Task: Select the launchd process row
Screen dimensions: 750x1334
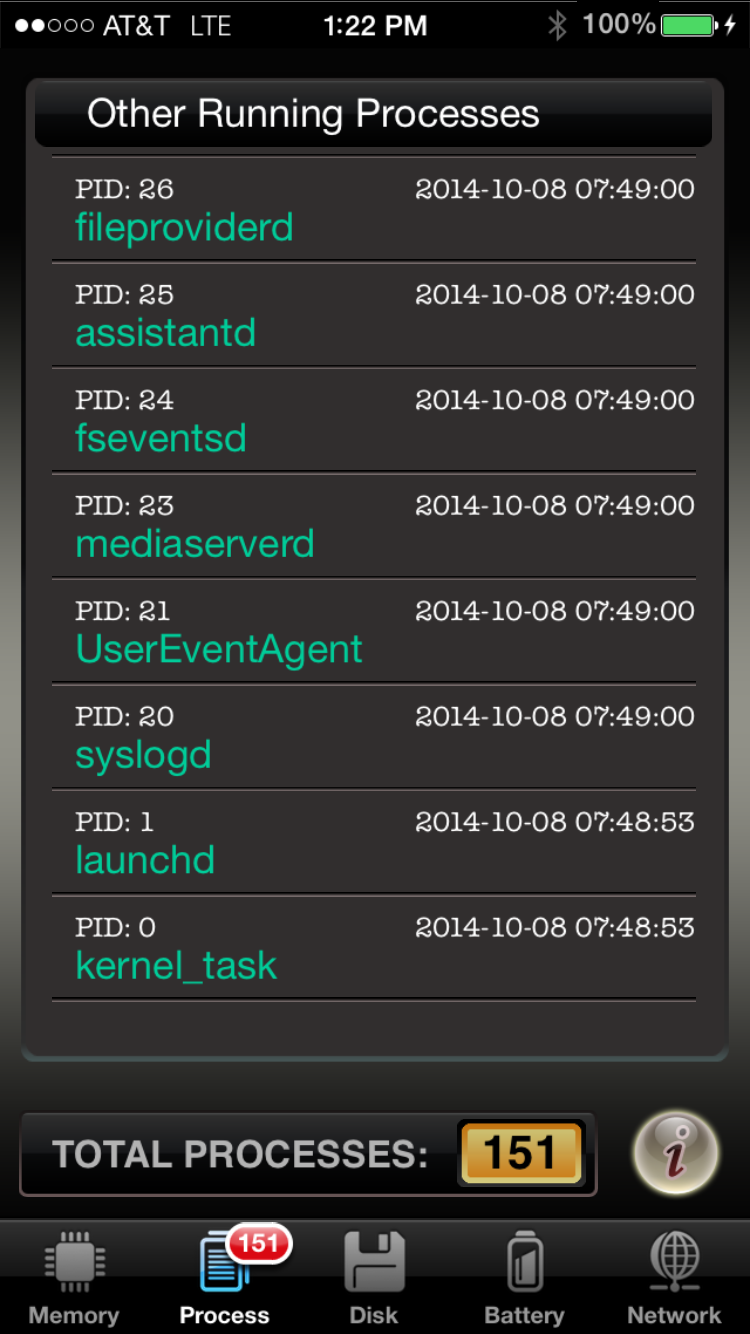Action: pyautogui.click(x=374, y=842)
